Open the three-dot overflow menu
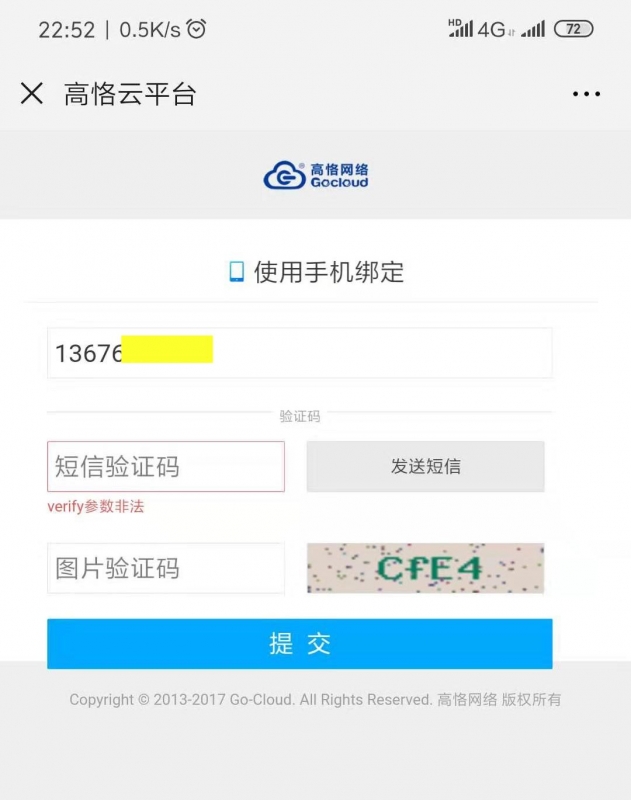This screenshot has width=631, height=800. (586, 94)
